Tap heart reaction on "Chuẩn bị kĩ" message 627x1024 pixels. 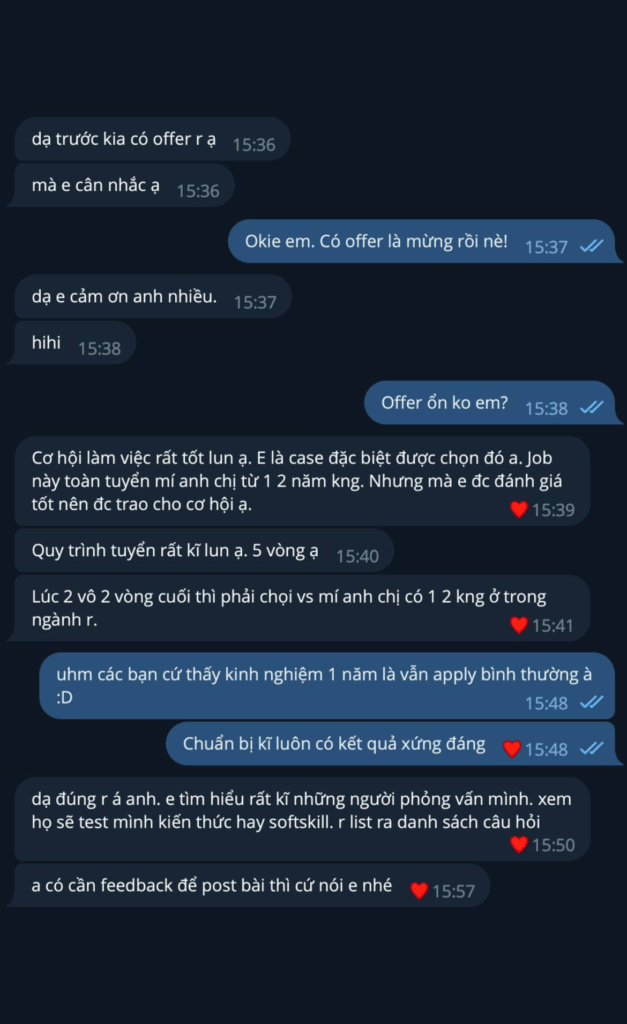[x=511, y=748]
